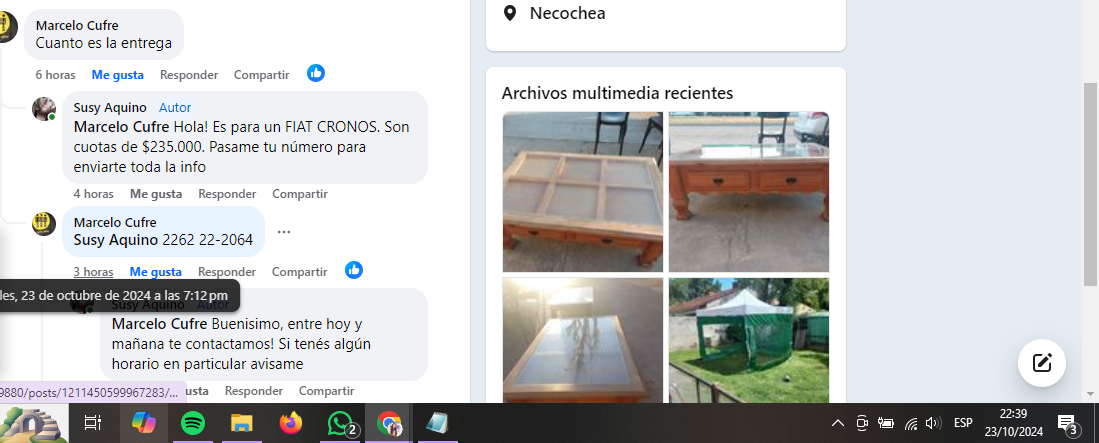Open Spotify from the taskbar

(193, 424)
